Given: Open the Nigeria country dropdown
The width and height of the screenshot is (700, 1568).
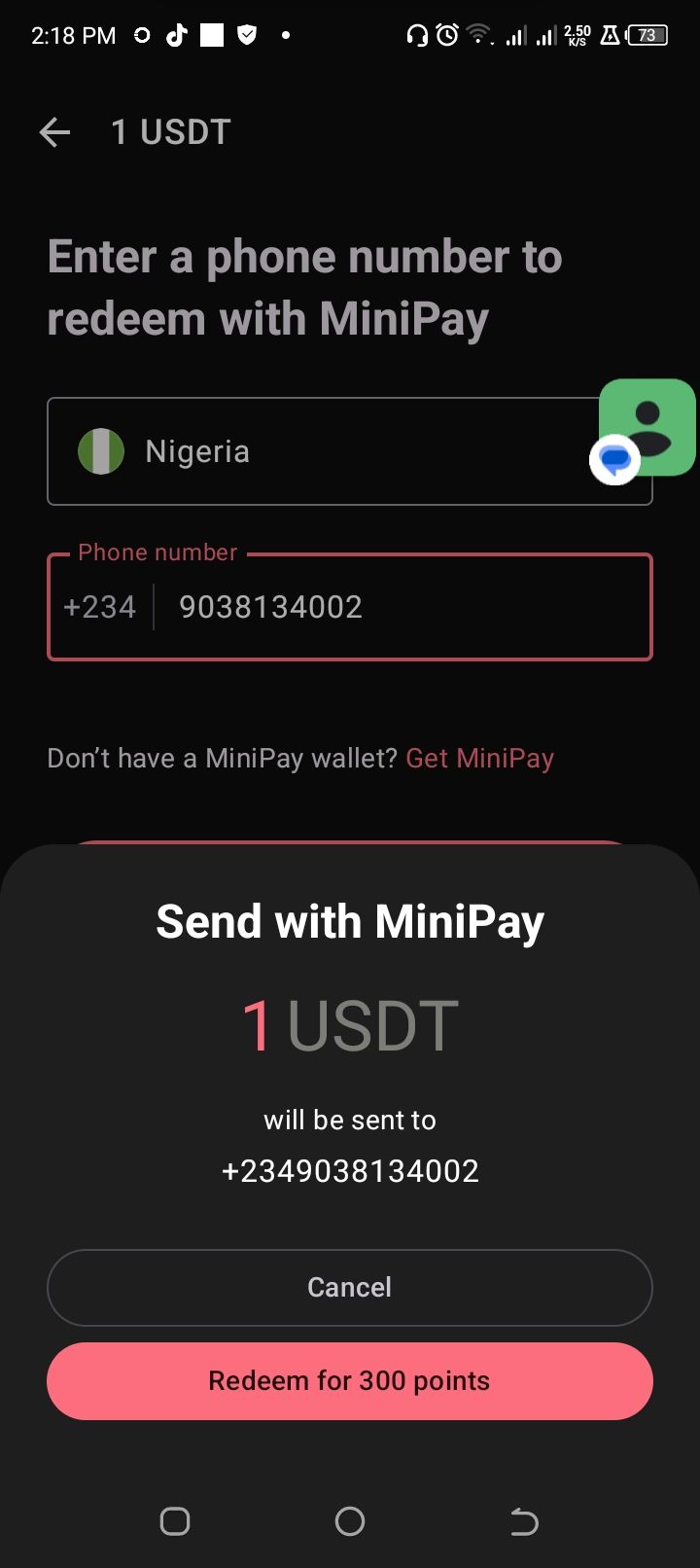Looking at the screenshot, I should 349,451.
